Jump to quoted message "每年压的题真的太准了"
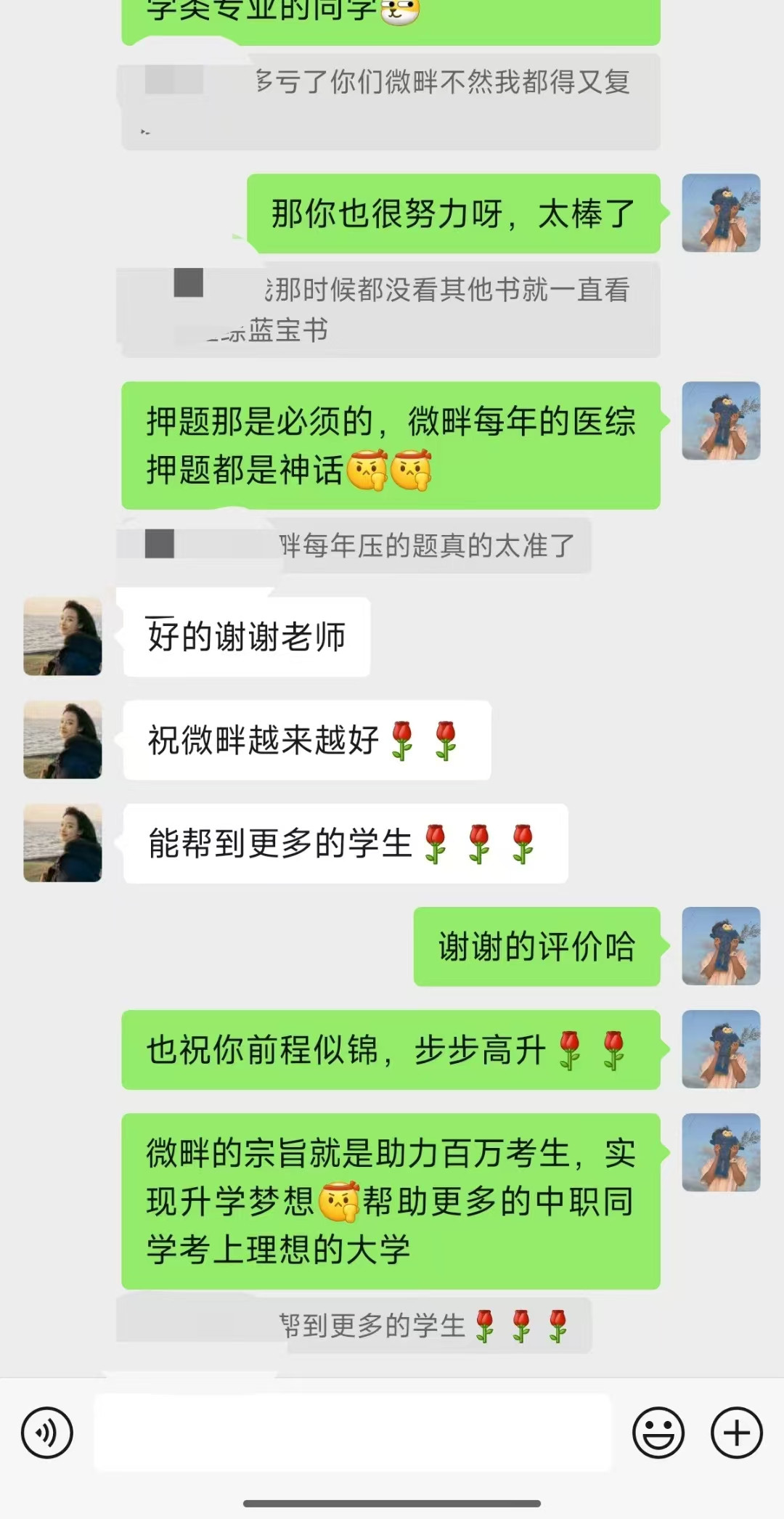This screenshot has height=1519, width=784. click(x=428, y=546)
